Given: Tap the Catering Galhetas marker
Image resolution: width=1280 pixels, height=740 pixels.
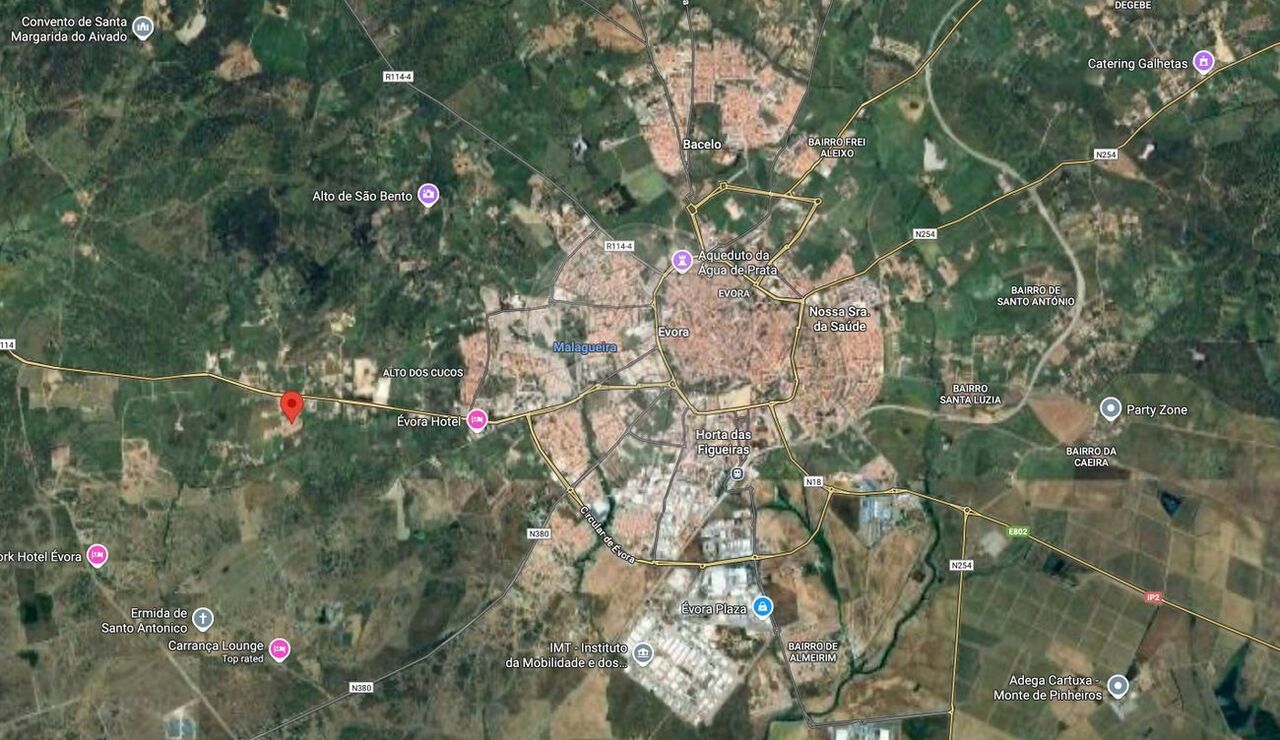Looking at the screenshot, I should point(1203,62).
